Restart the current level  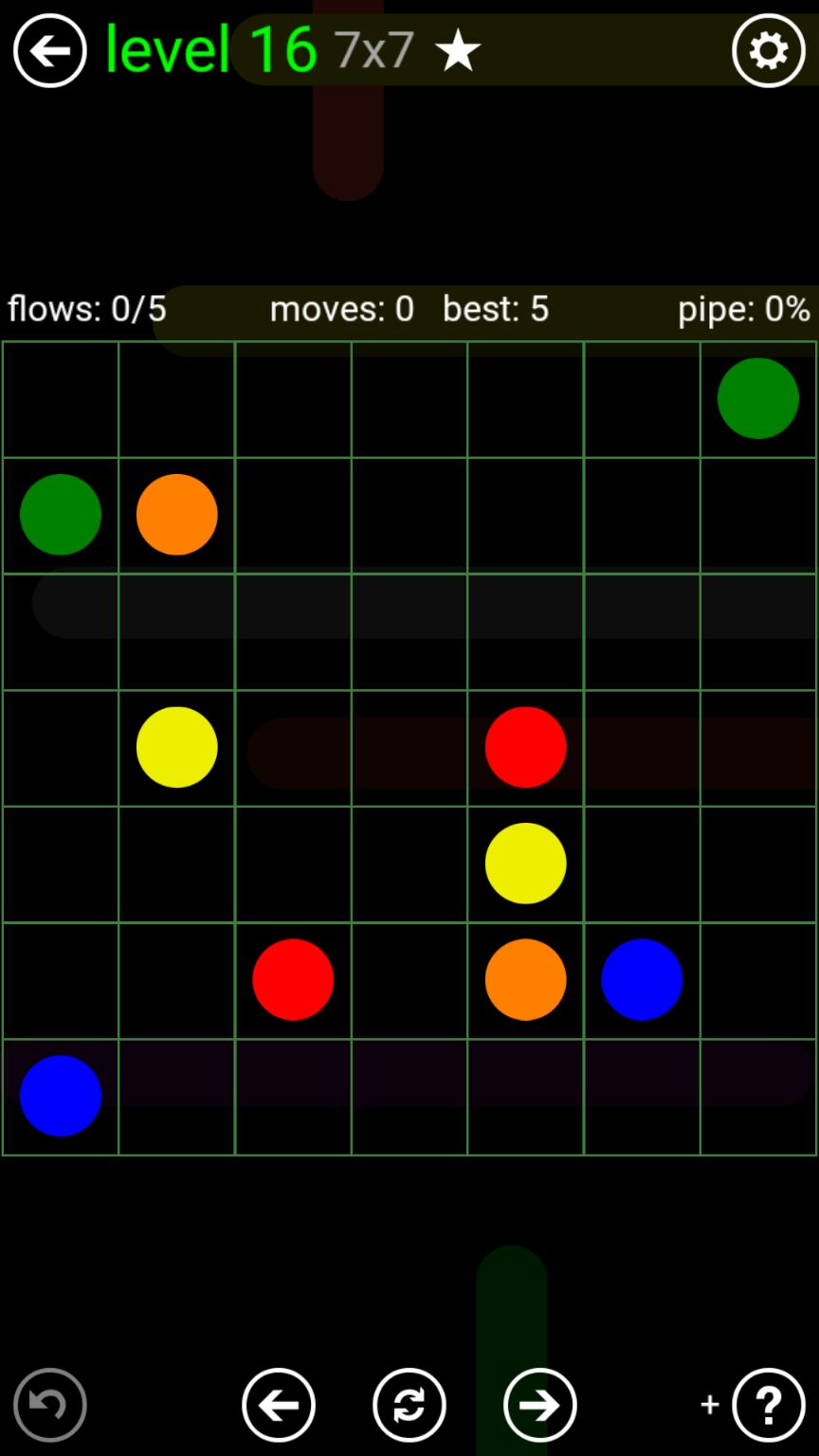(409, 1404)
